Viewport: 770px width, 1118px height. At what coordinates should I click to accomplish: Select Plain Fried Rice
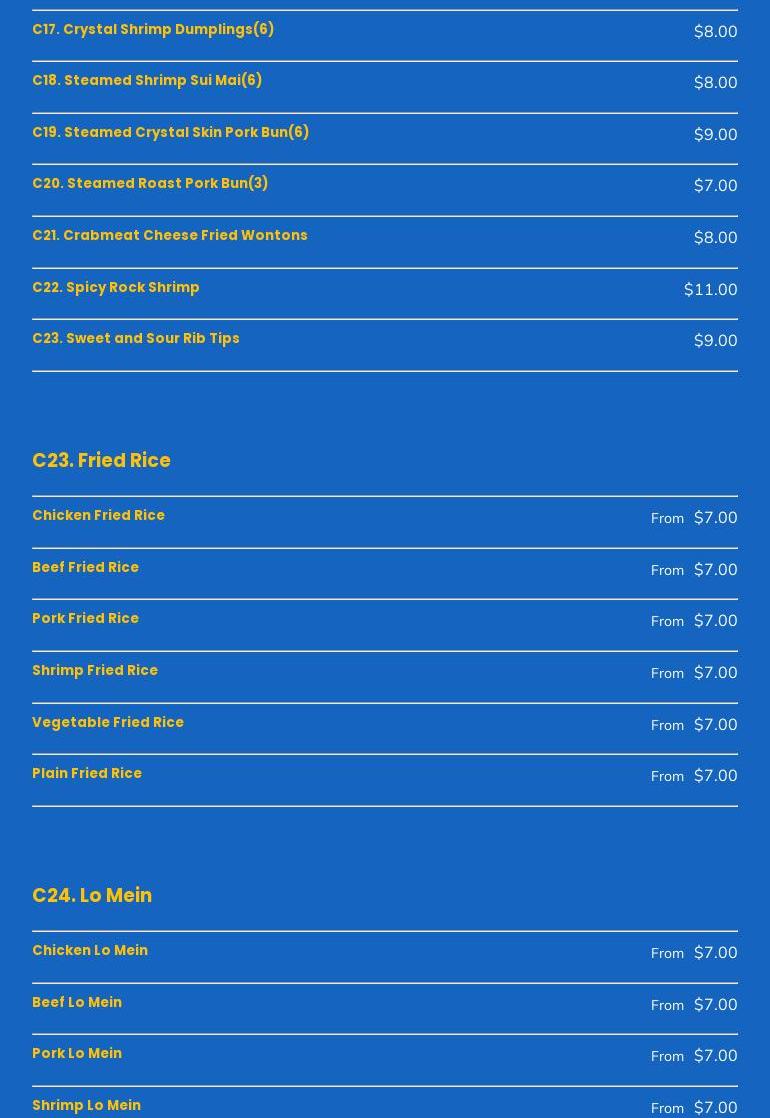[x=87, y=774]
